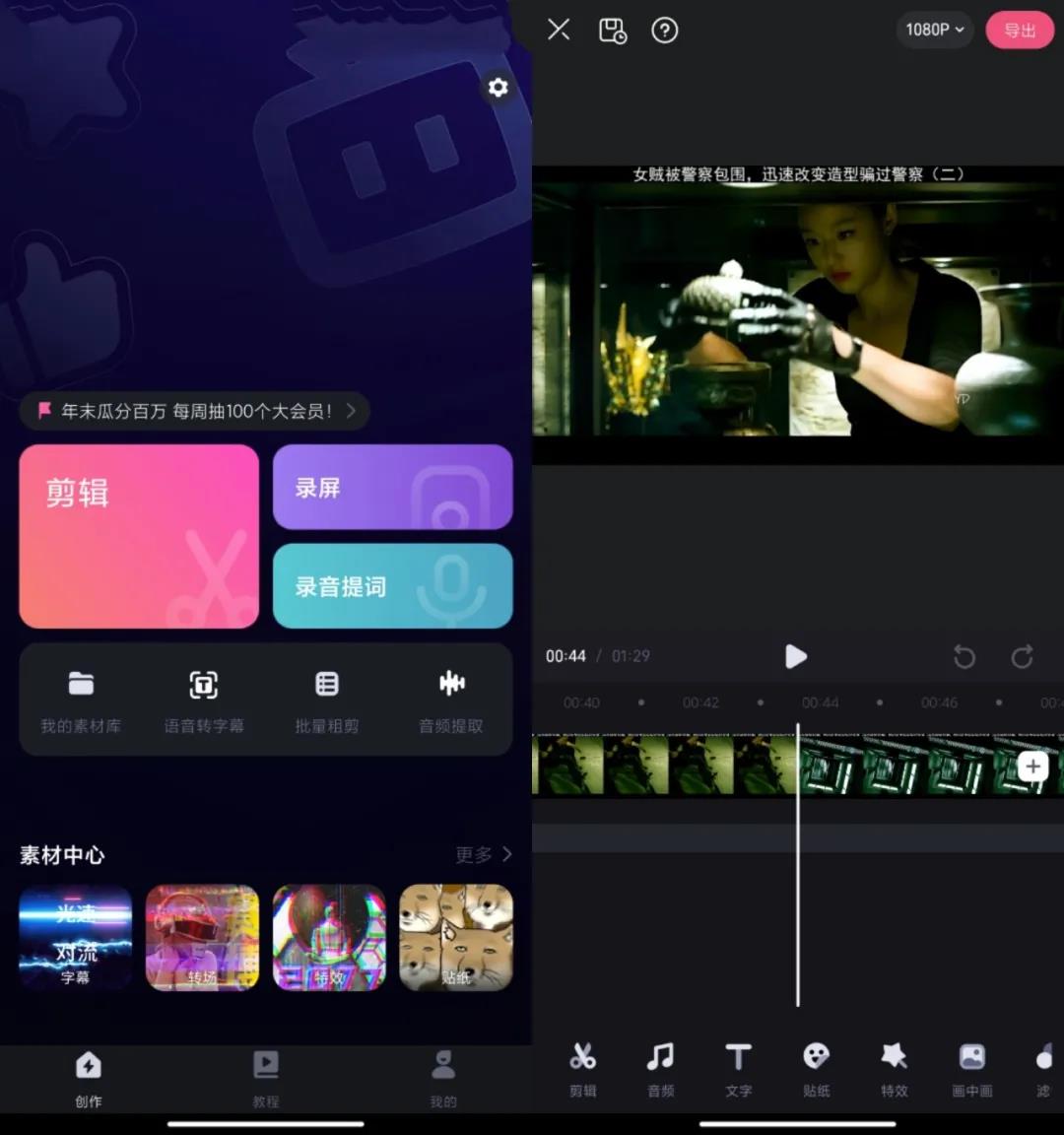Select the 语音转字幕 speech-to-subtitle tool
Screen dimensions: 1064x1135
(x=204, y=700)
